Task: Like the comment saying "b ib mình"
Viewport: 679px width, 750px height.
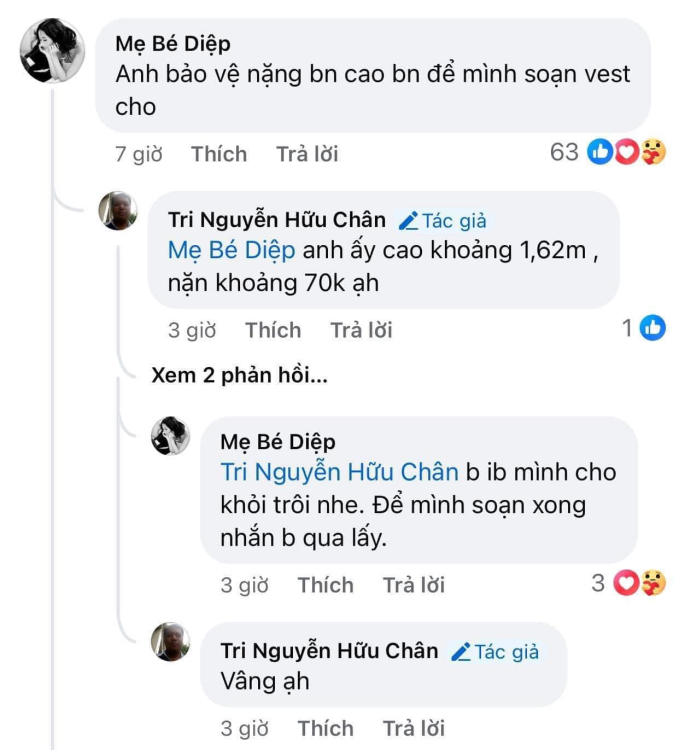Action: pos(325,585)
